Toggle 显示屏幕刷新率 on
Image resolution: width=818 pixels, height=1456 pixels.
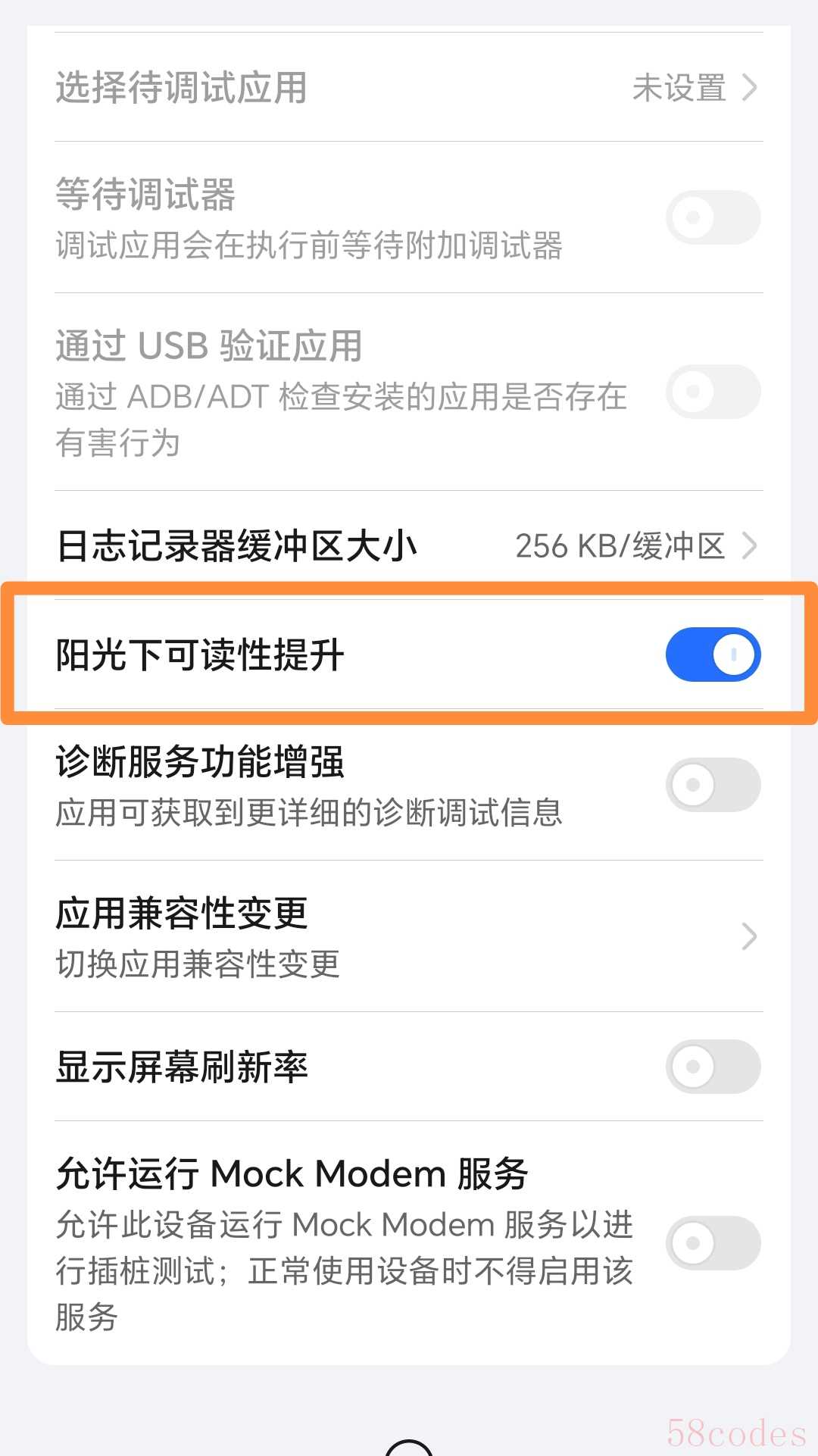click(x=713, y=1067)
